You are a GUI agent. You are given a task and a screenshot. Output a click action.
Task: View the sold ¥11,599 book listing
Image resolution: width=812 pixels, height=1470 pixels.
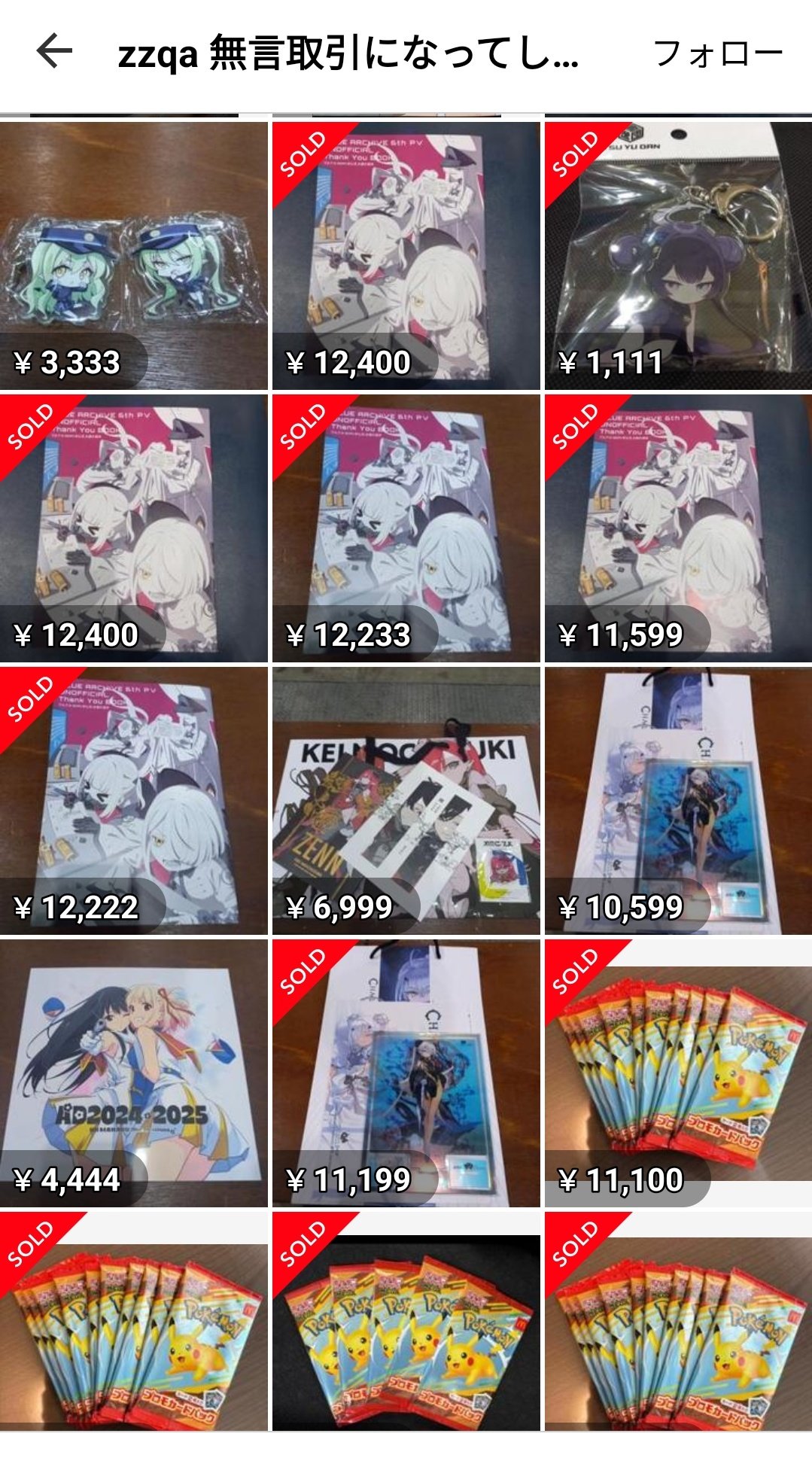[677, 528]
